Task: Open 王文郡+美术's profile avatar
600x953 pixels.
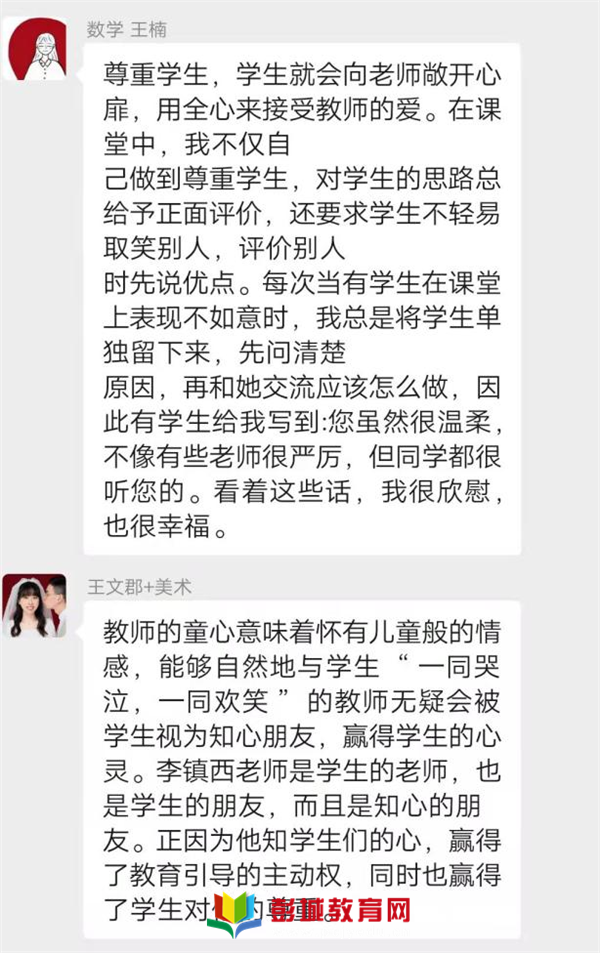Action: coord(37,606)
